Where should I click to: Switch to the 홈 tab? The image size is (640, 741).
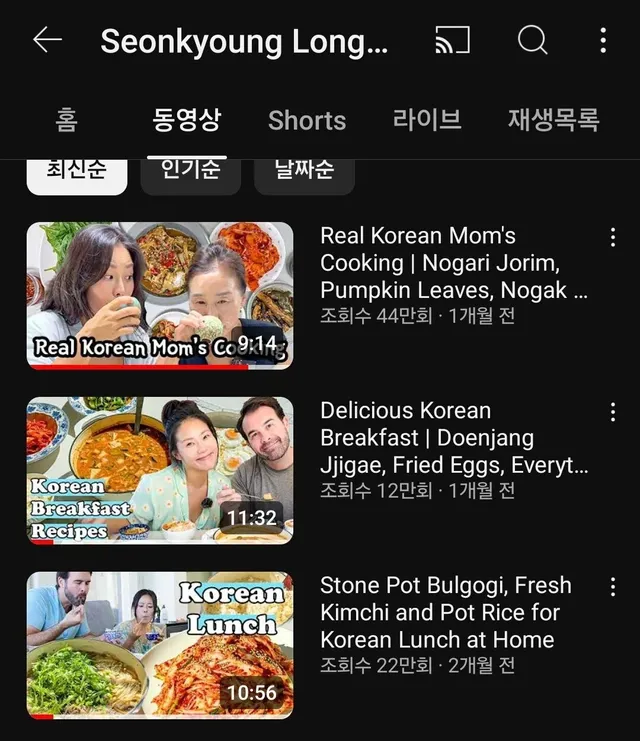[x=66, y=120]
